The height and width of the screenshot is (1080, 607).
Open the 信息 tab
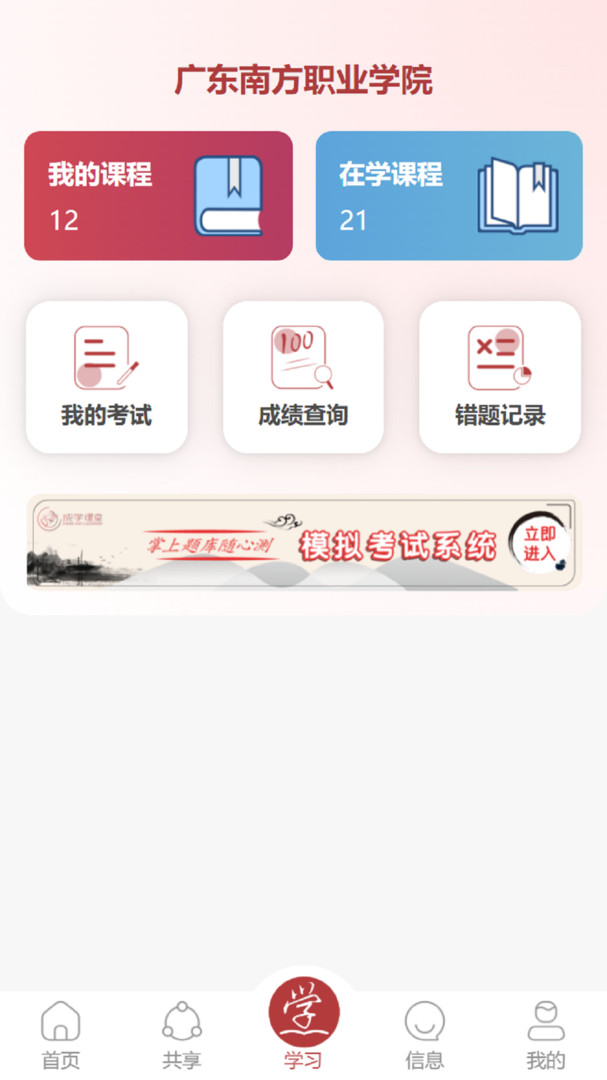tap(425, 1034)
